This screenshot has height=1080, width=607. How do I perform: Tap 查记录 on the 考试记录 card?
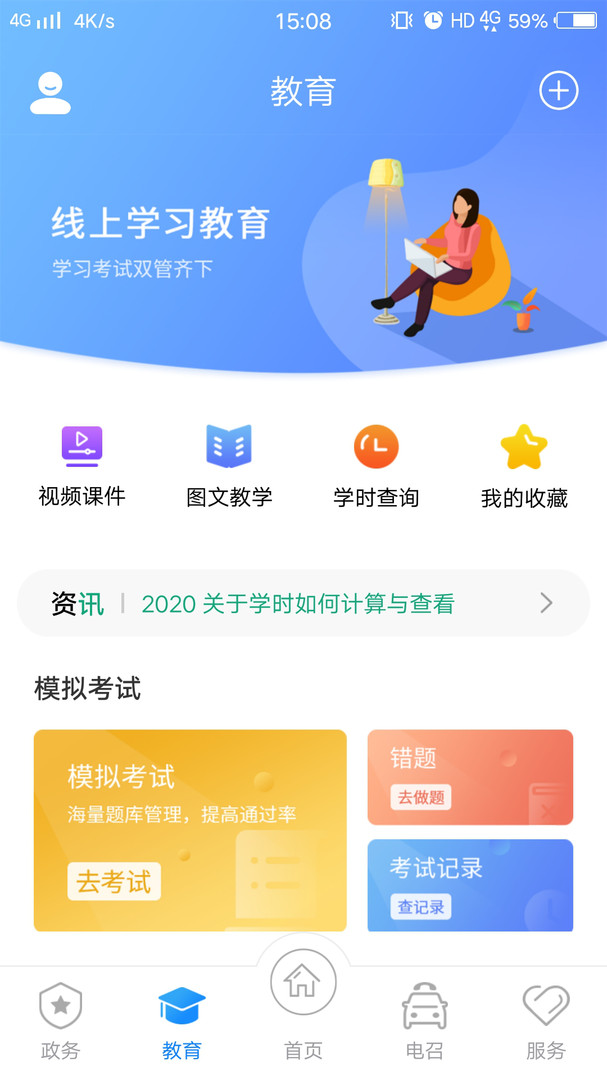[421, 906]
